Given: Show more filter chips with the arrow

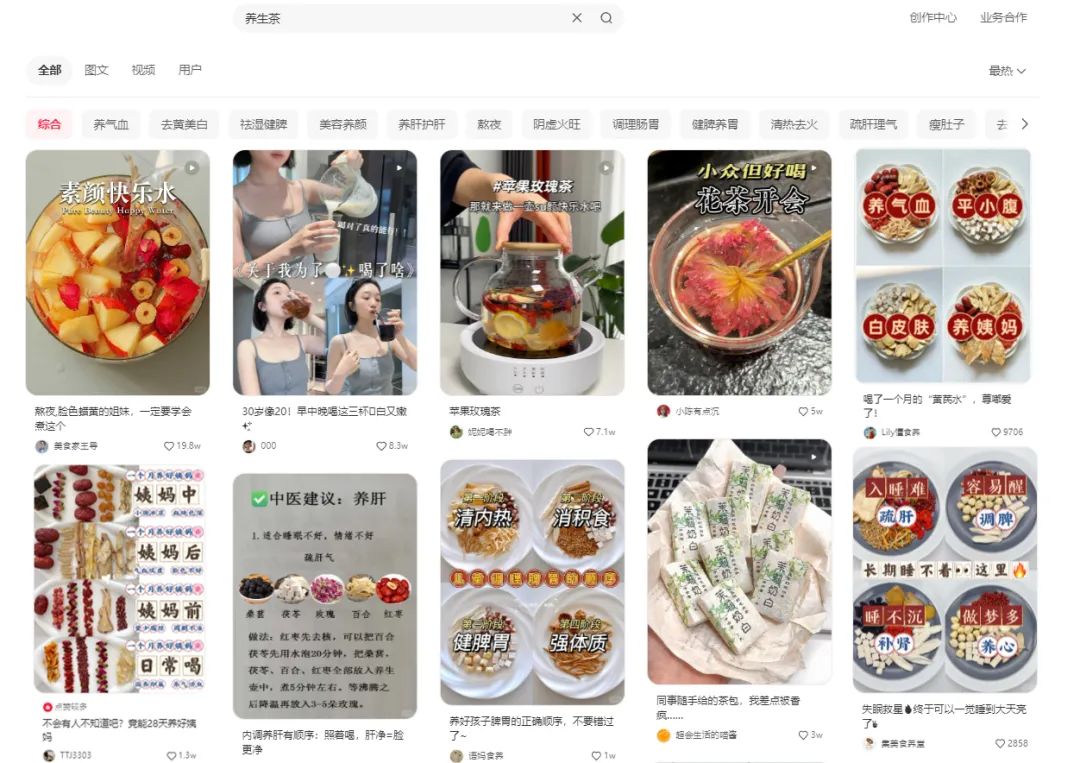Looking at the screenshot, I should [x=1024, y=124].
